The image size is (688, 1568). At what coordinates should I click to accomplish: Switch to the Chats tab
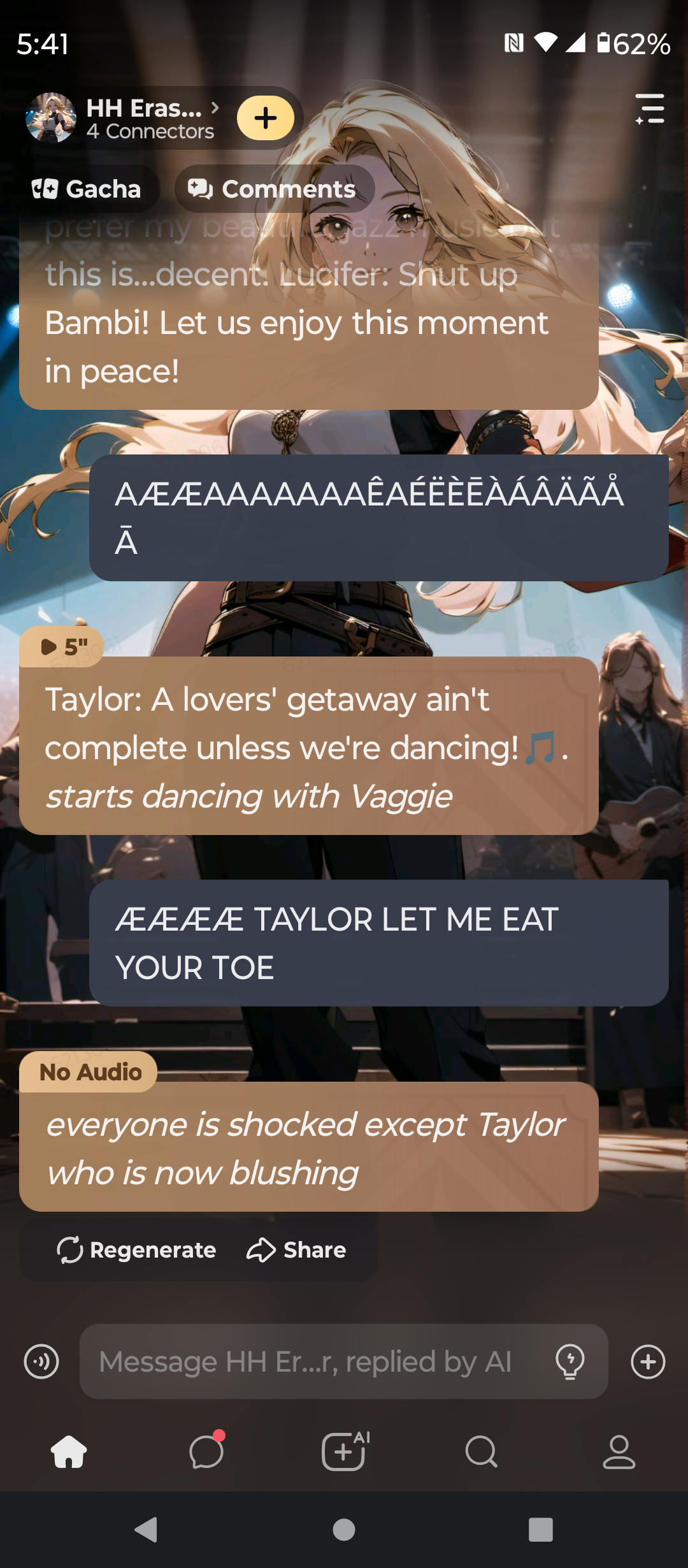[206, 1452]
